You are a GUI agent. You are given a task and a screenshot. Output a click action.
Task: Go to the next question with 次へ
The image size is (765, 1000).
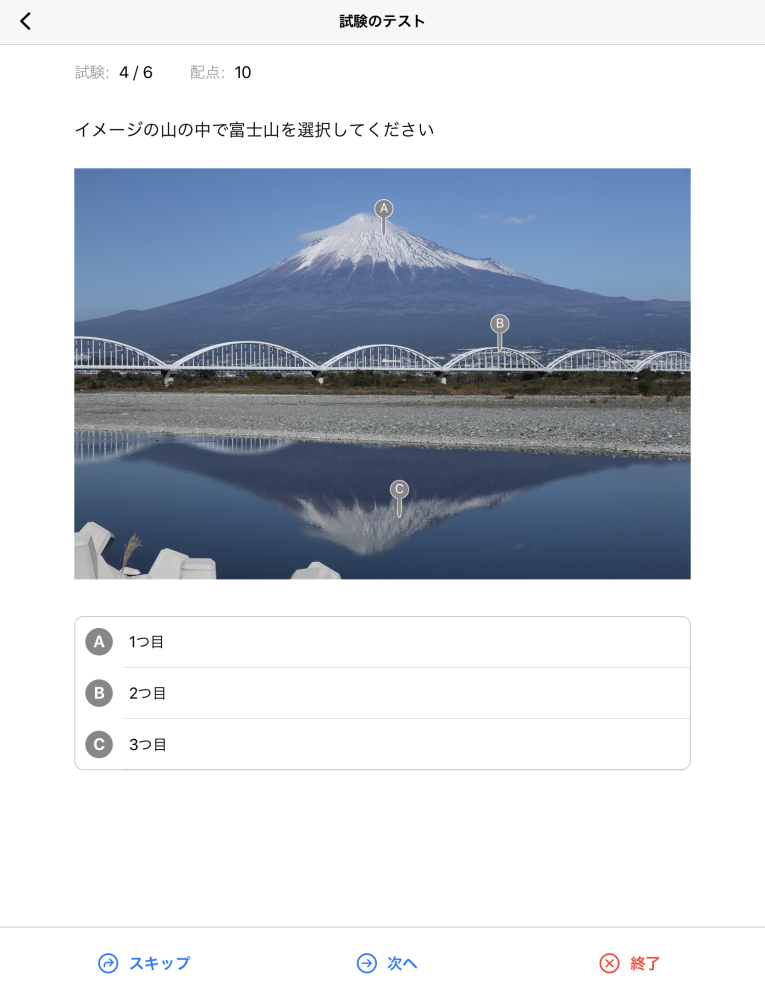point(387,963)
